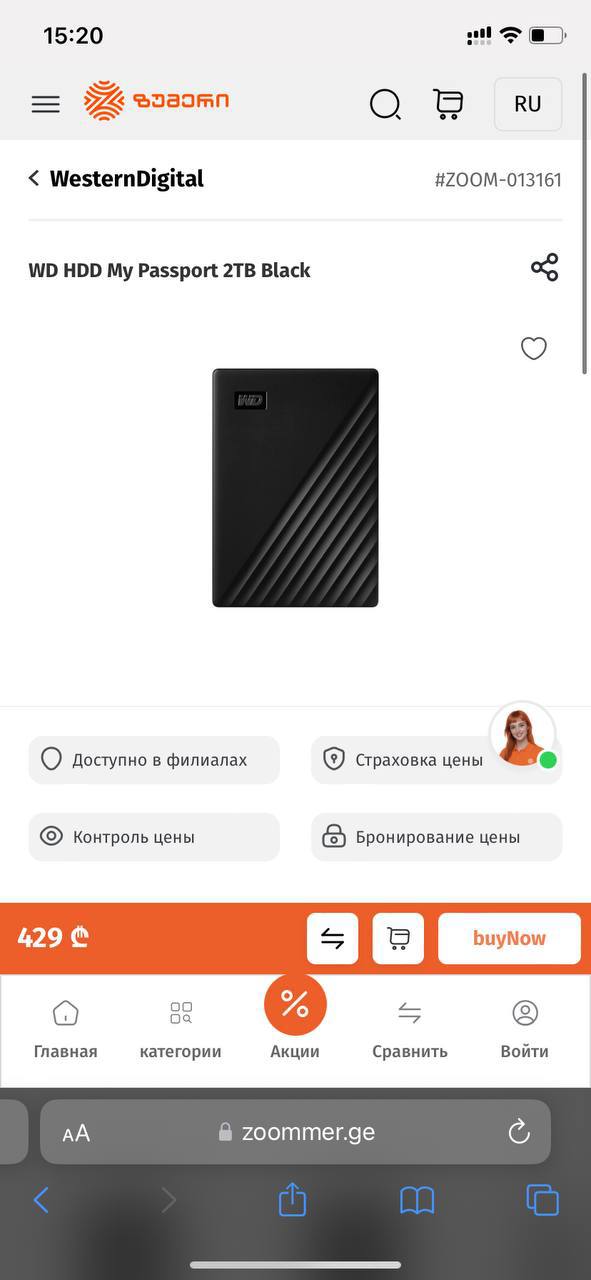
Task: Add product to compare from price bar
Action: (x=332, y=938)
